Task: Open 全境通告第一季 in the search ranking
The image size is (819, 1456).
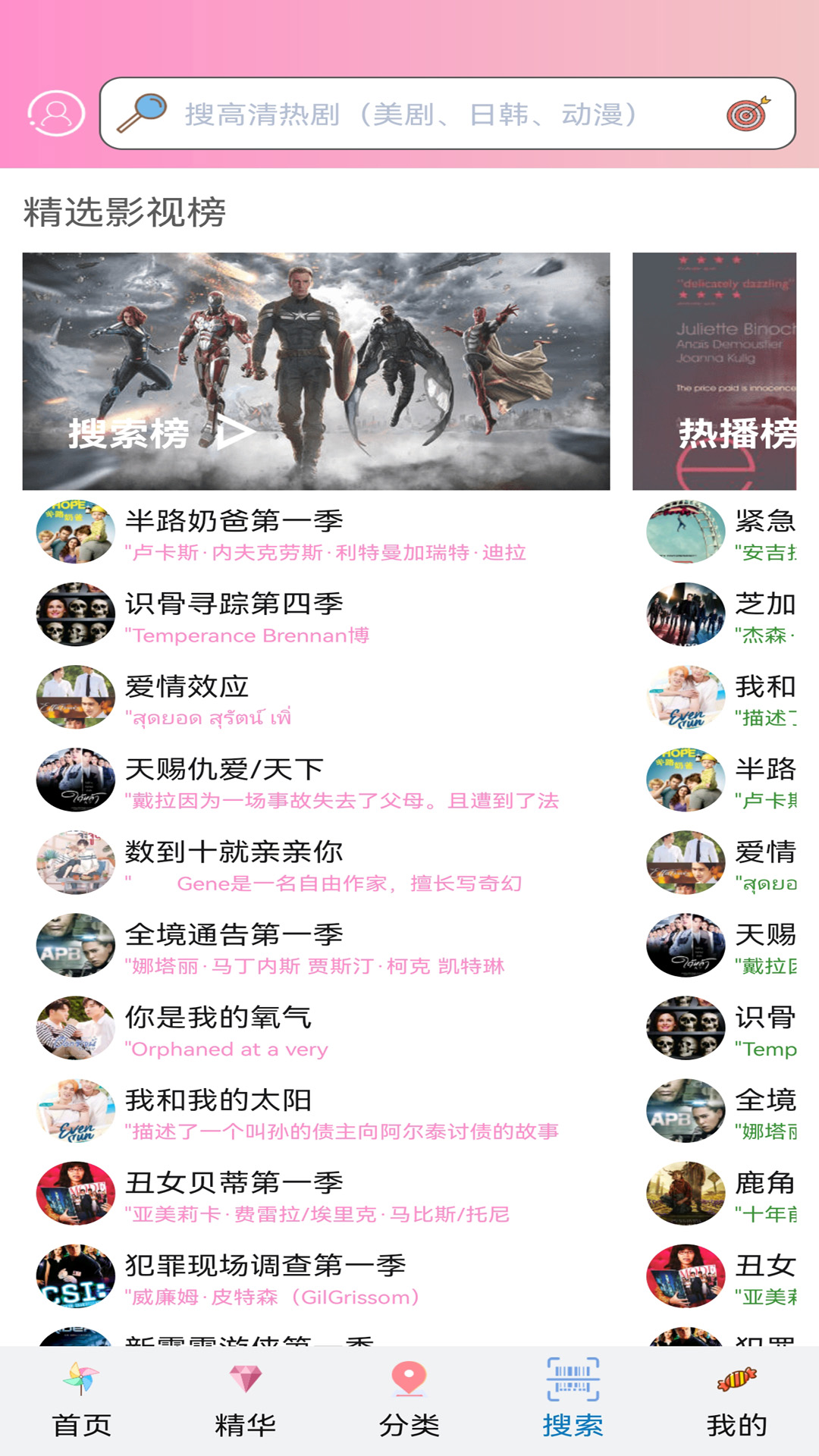Action: (x=303, y=946)
